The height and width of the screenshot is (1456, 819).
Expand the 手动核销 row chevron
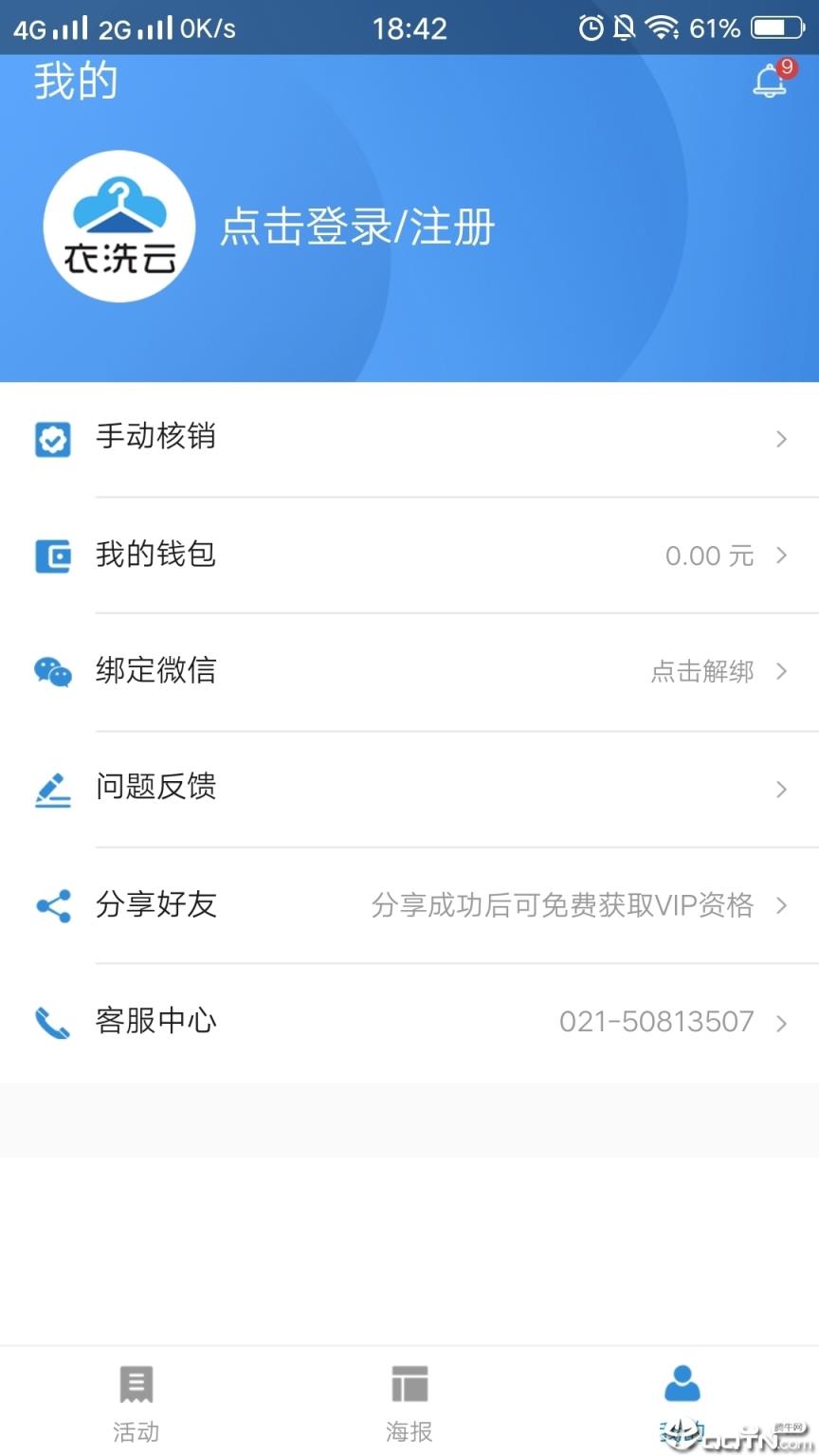(781, 439)
